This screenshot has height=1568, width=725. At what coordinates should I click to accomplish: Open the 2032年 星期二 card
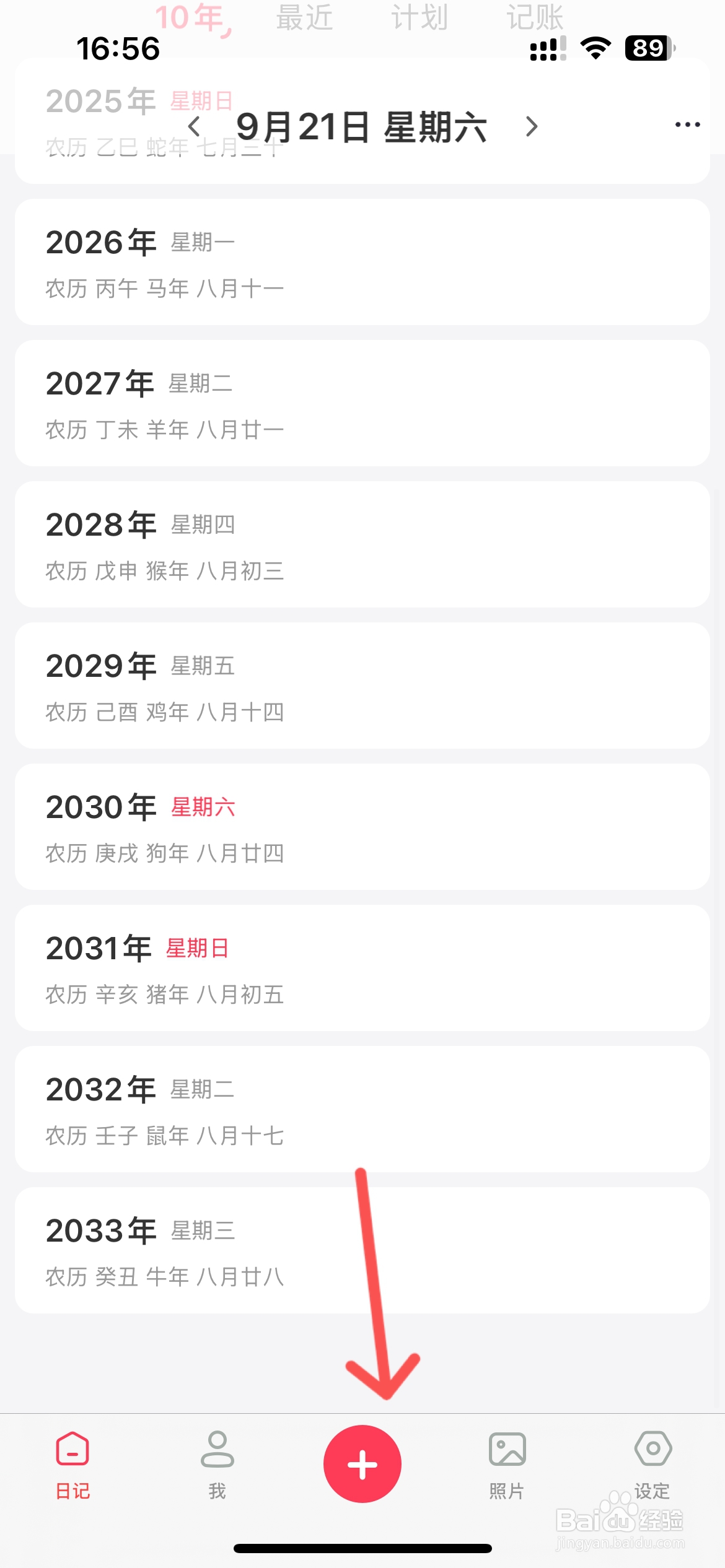(362, 1109)
